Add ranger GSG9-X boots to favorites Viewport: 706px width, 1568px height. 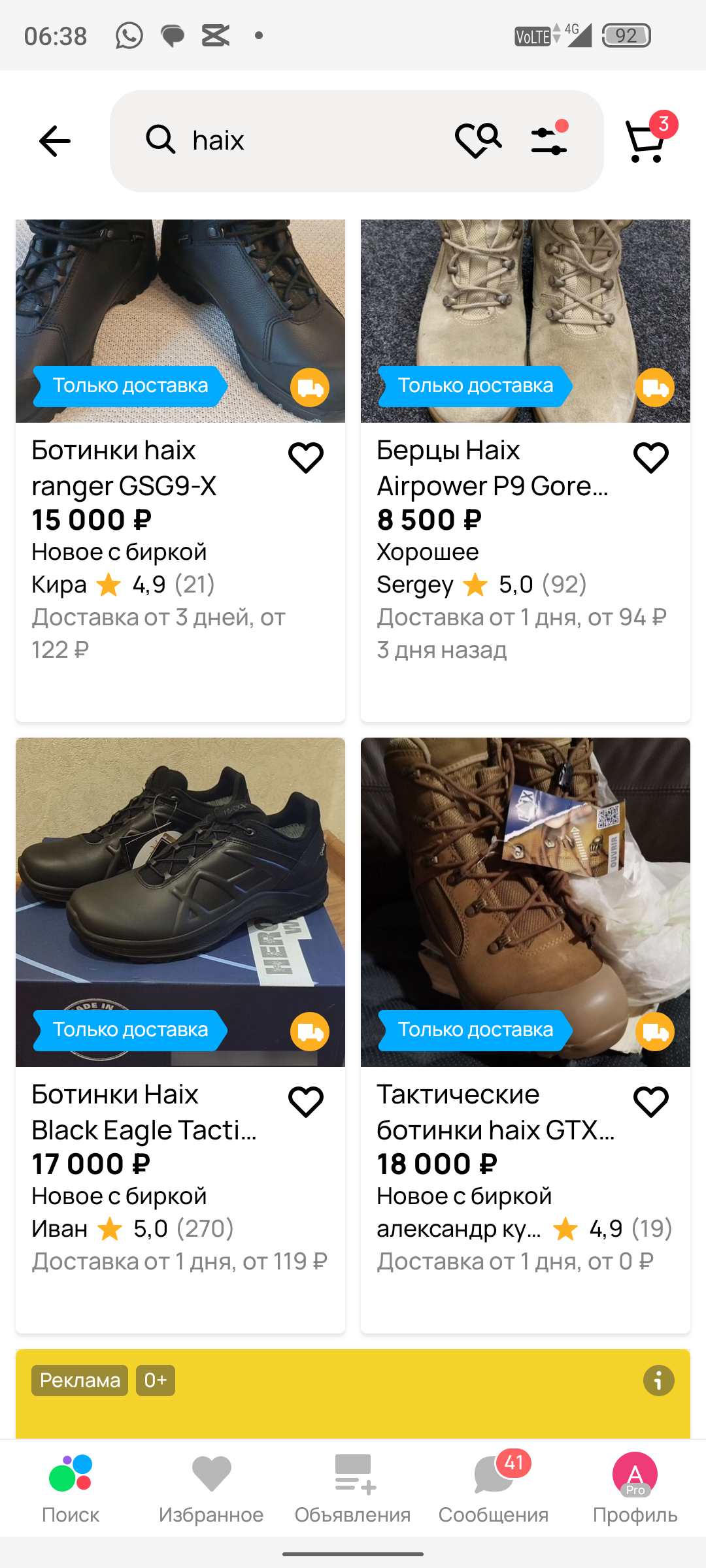[x=306, y=457]
